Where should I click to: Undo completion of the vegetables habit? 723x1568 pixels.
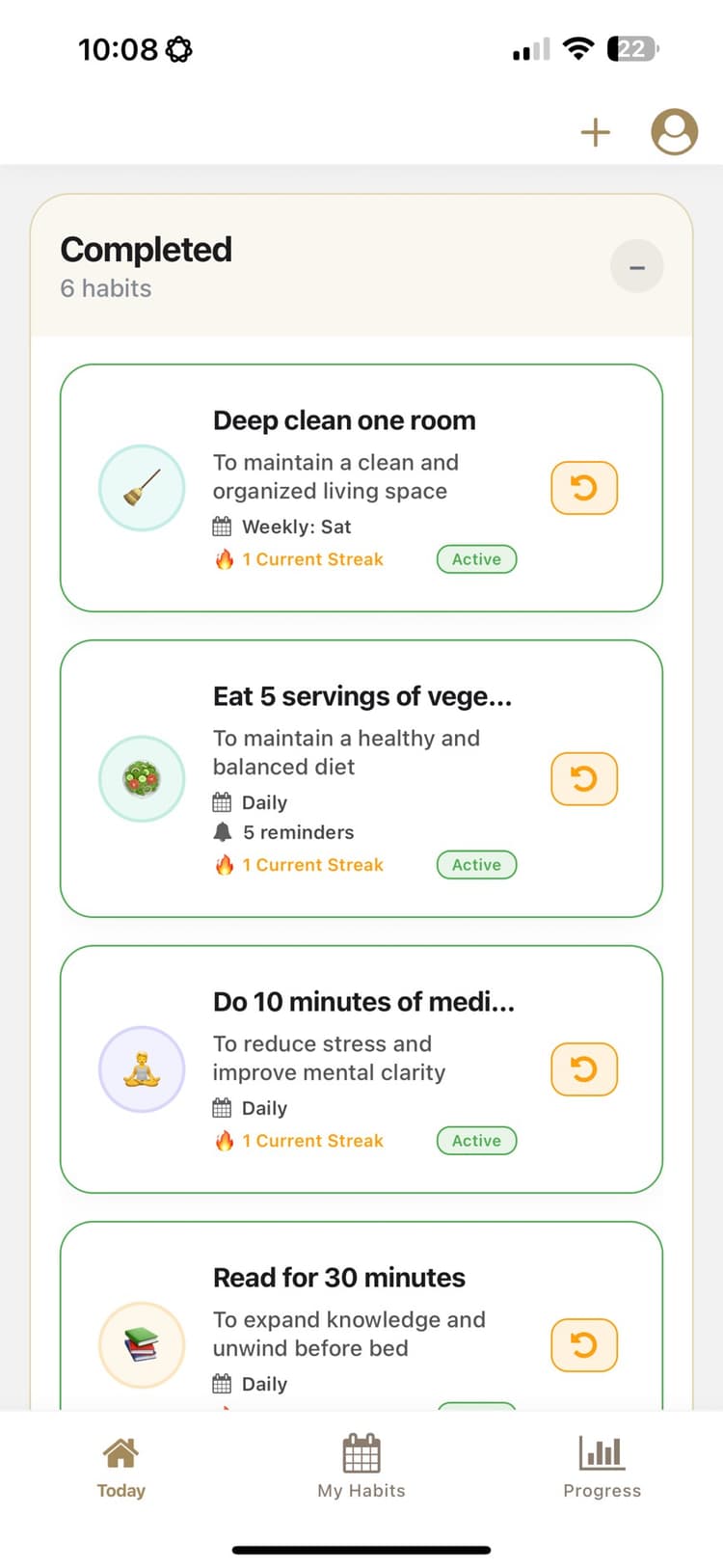pyautogui.click(x=583, y=778)
